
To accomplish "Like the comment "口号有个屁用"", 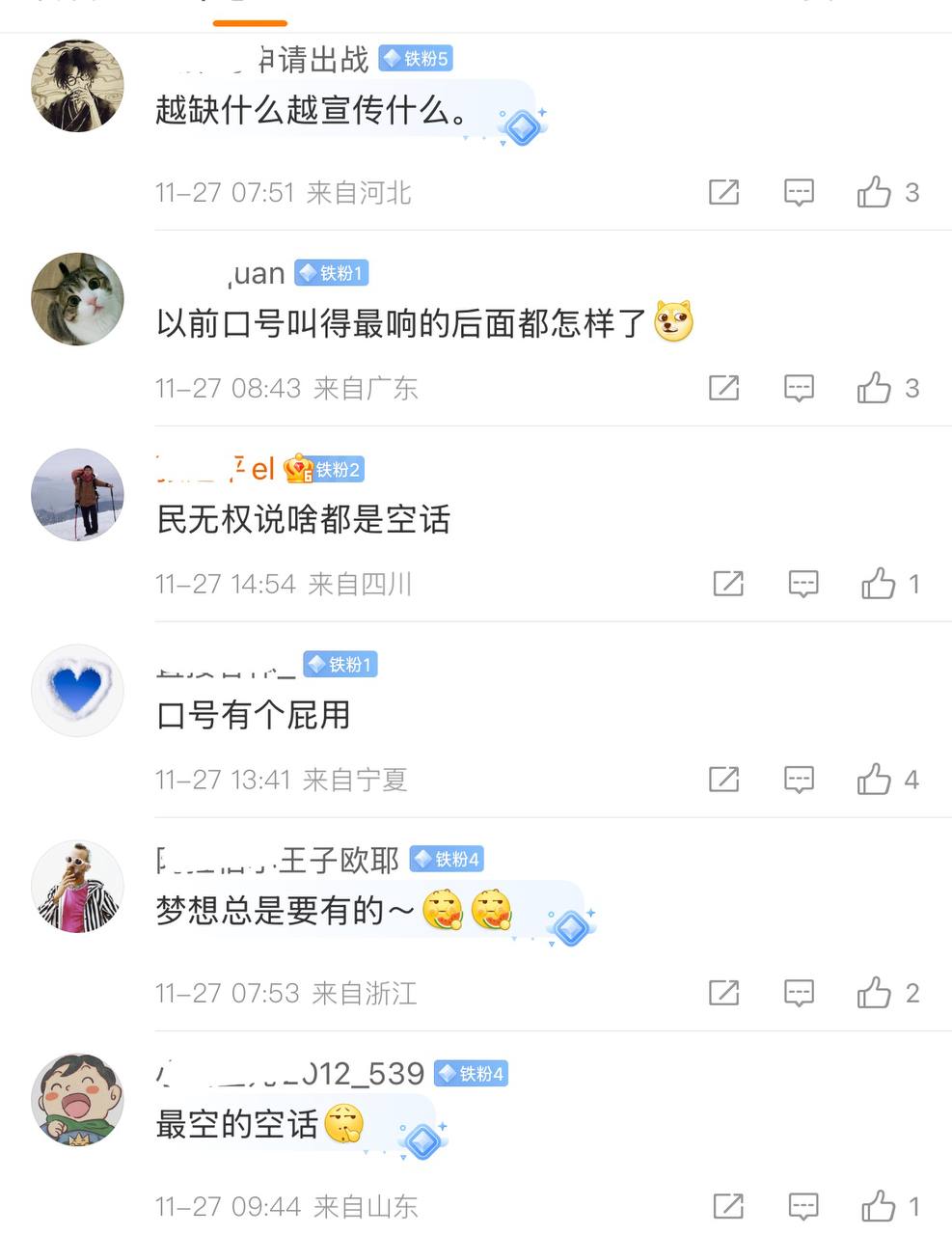I will 874,780.
